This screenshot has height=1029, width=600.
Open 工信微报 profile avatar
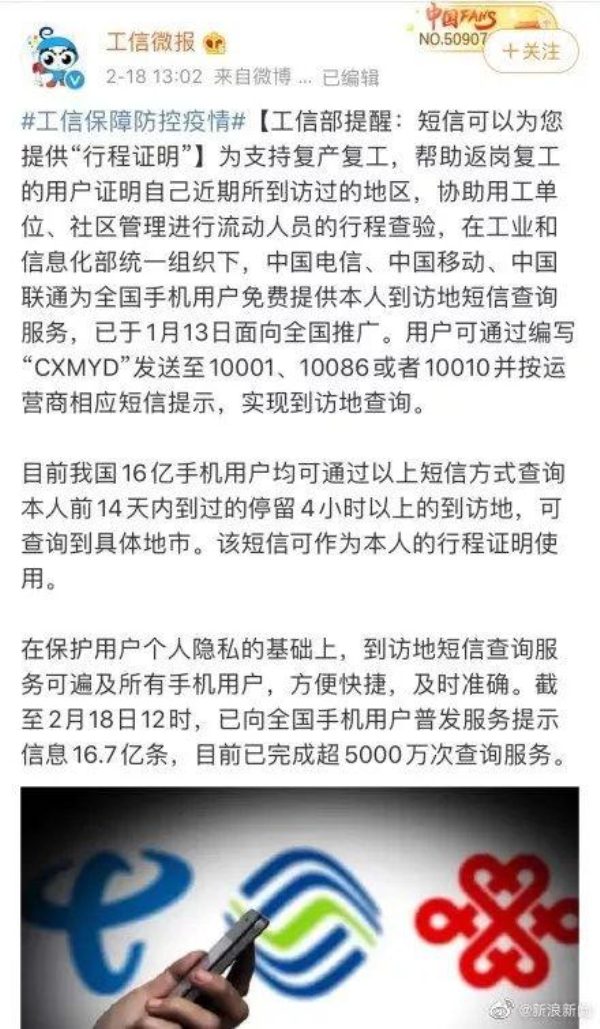[56, 58]
